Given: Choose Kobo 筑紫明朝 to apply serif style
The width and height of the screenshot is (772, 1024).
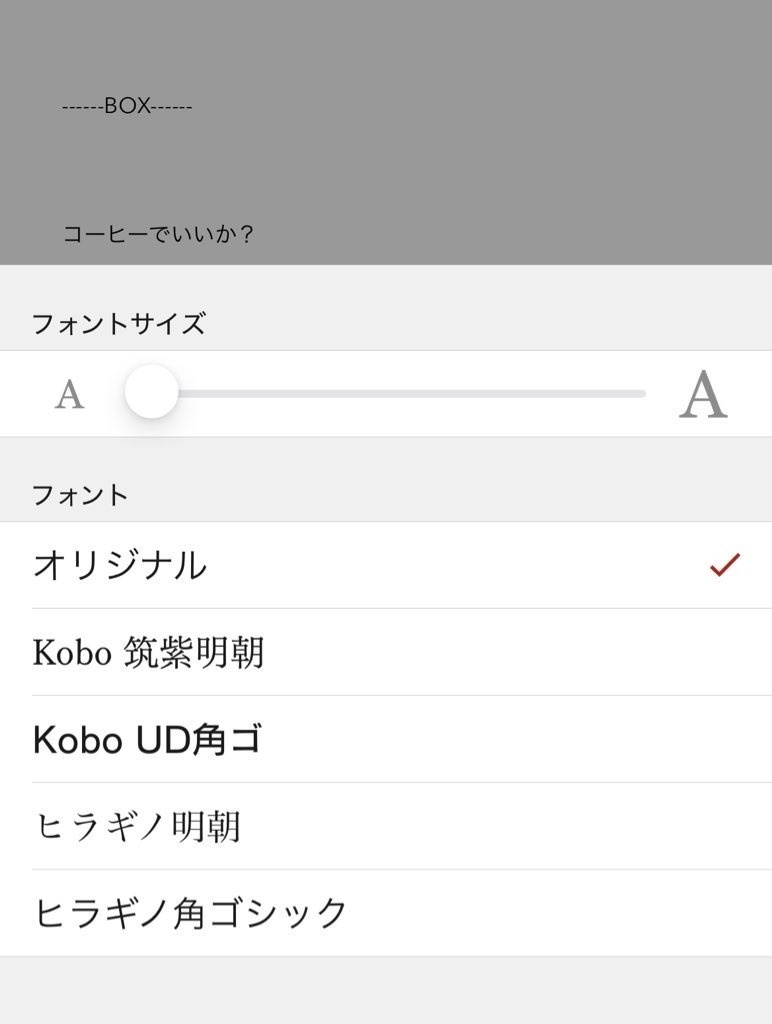Looking at the screenshot, I should click(150, 651).
